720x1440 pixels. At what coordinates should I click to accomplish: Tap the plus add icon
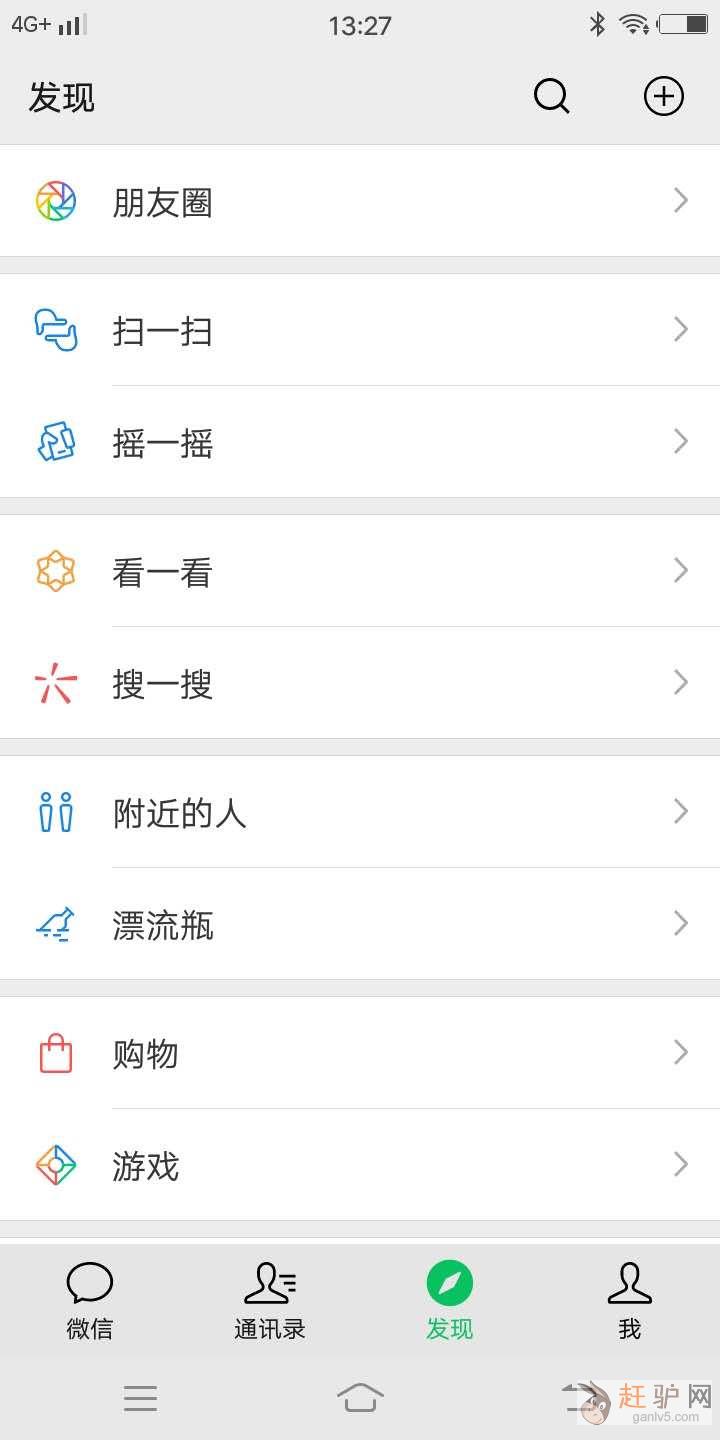[663, 97]
